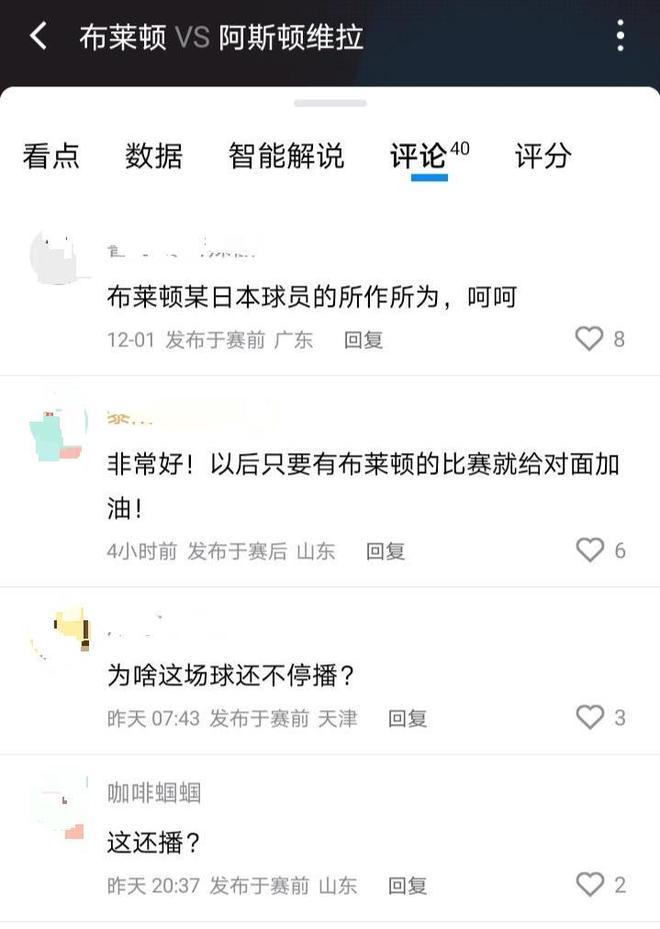Switch to the 数据 tab

[154, 156]
